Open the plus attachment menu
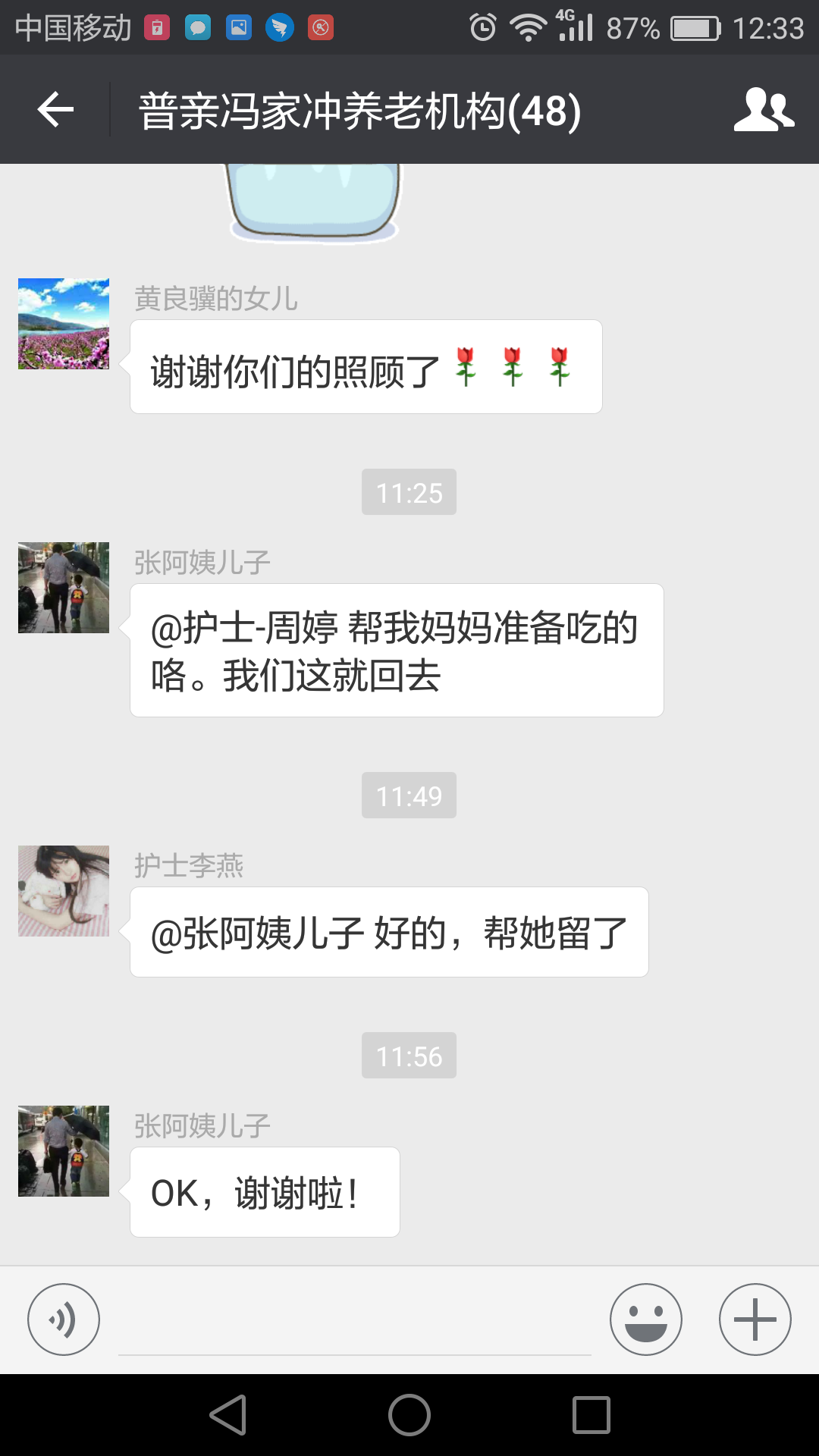The image size is (819, 1456). (x=755, y=1319)
